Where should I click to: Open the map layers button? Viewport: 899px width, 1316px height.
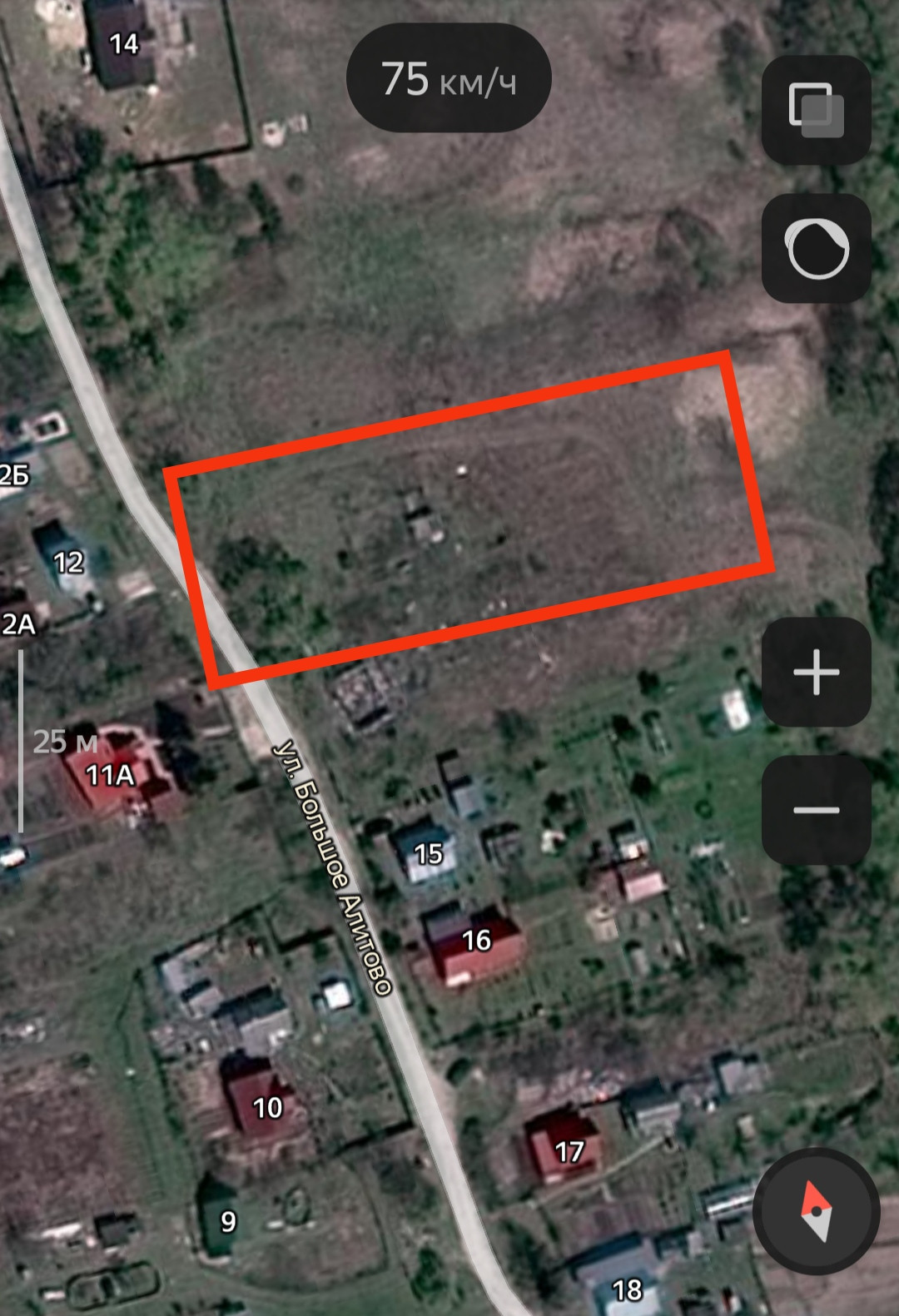(x=816, y=109)
